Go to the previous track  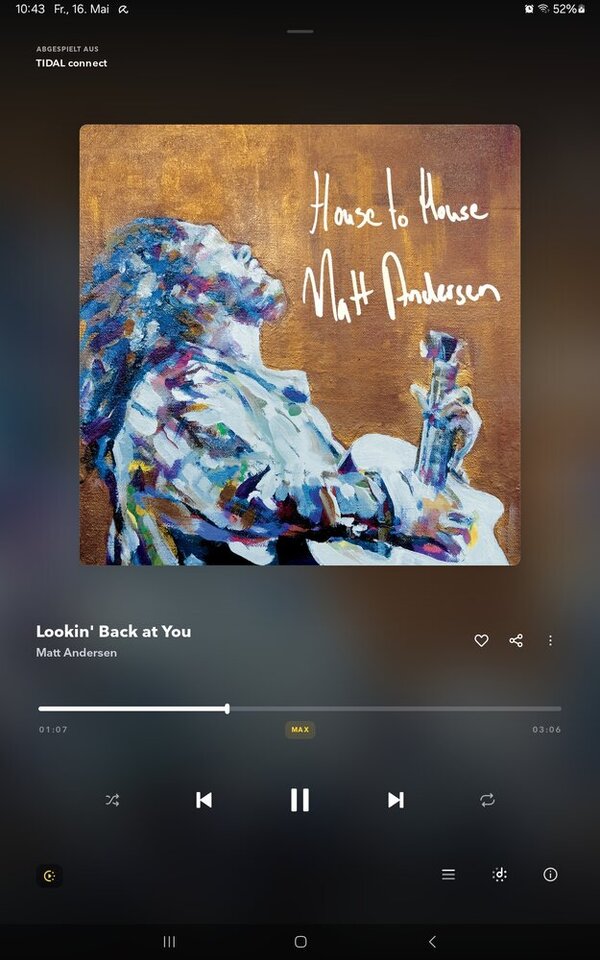(204, 800)
